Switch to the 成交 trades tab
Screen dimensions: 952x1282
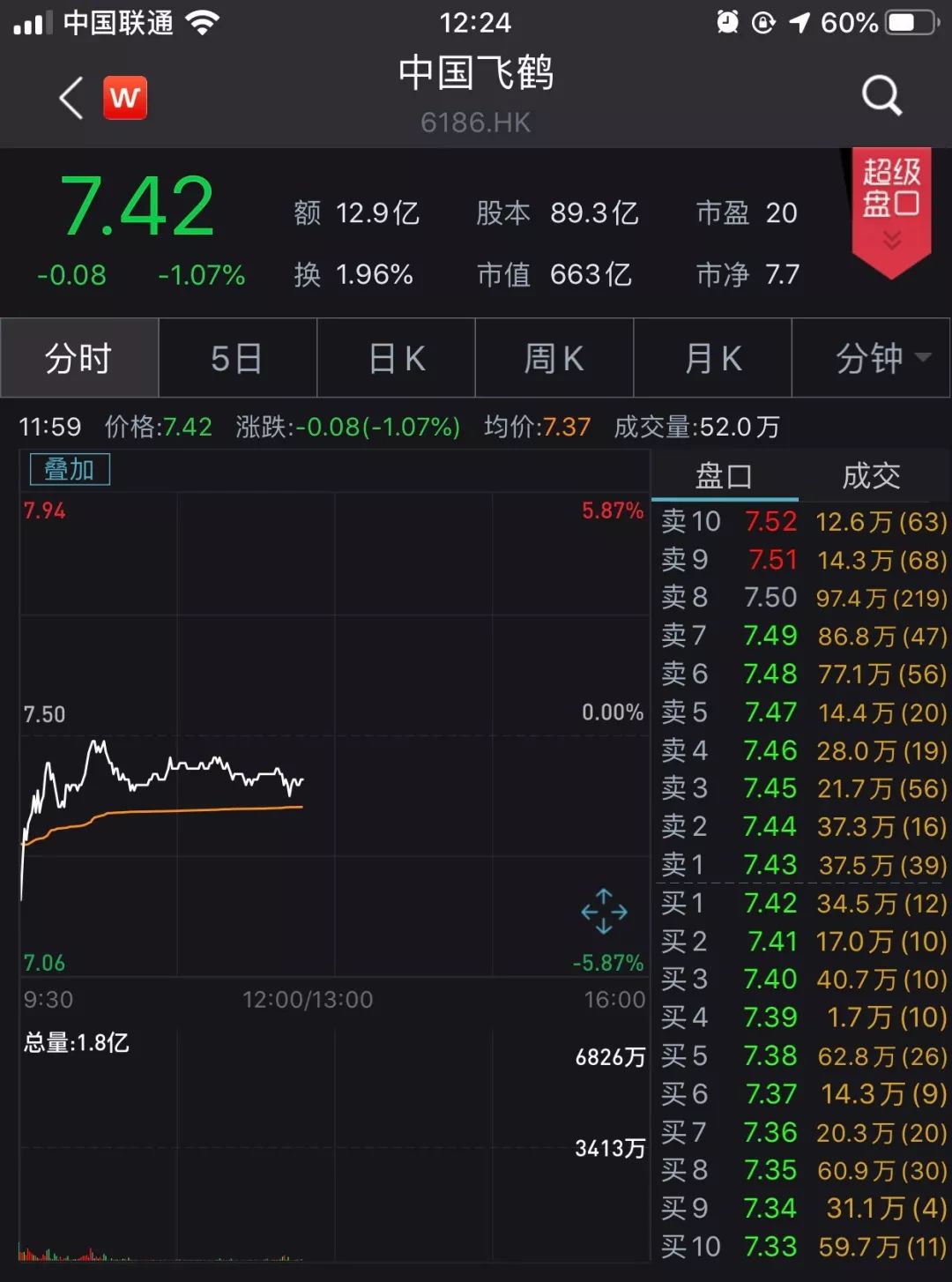click(x=871, y=476)
